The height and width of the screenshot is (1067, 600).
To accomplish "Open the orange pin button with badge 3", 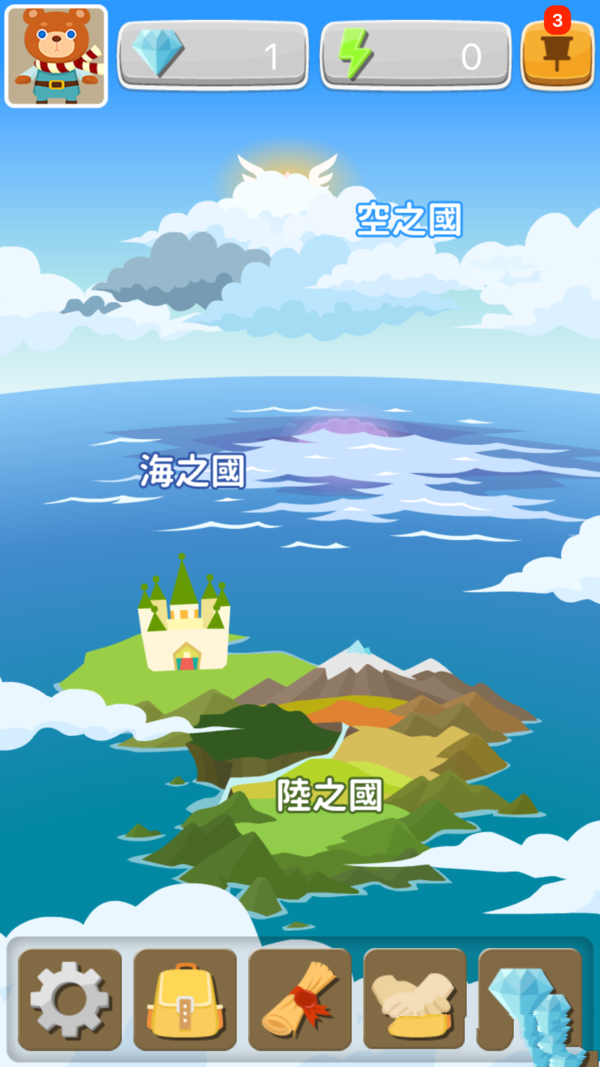I will (x=557, y=54).
